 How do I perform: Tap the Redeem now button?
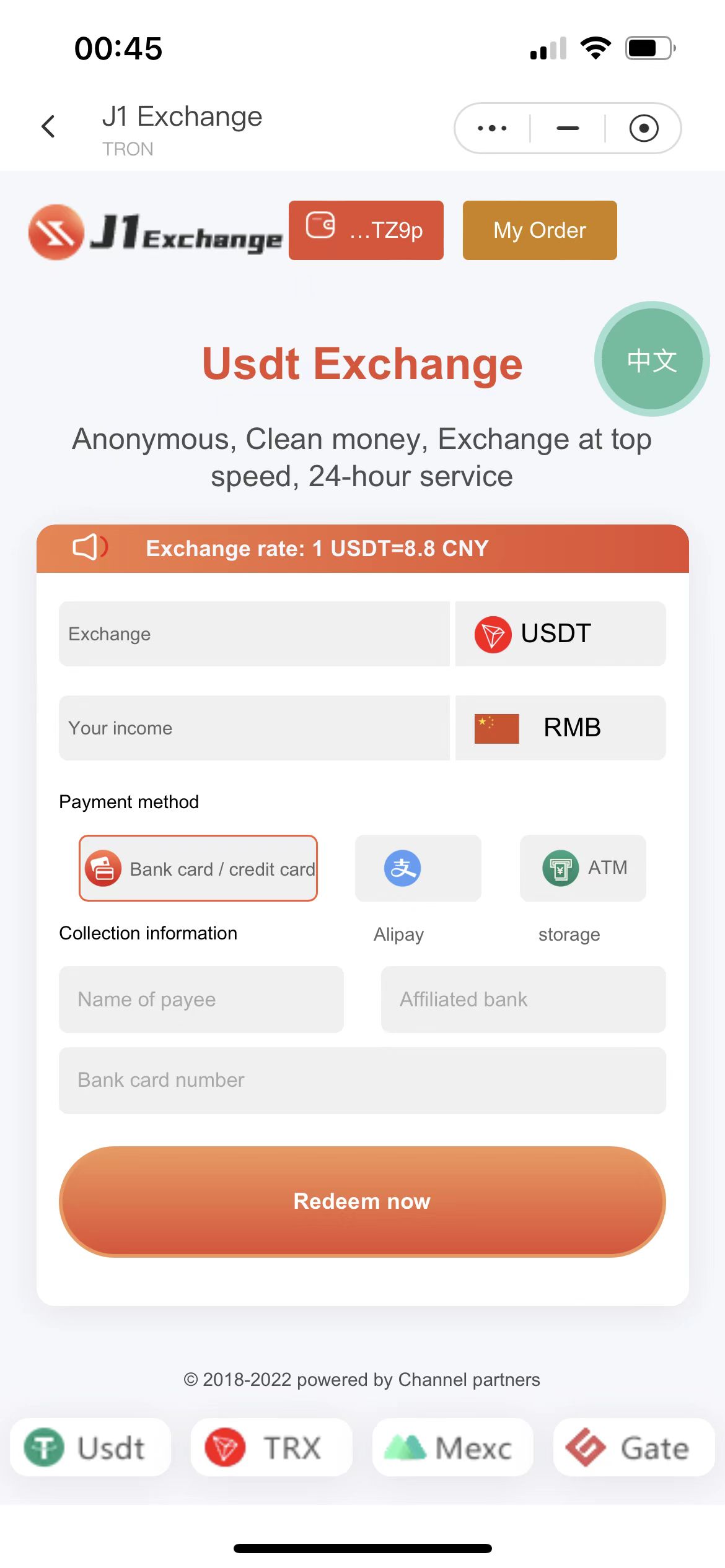(362, 1201)
